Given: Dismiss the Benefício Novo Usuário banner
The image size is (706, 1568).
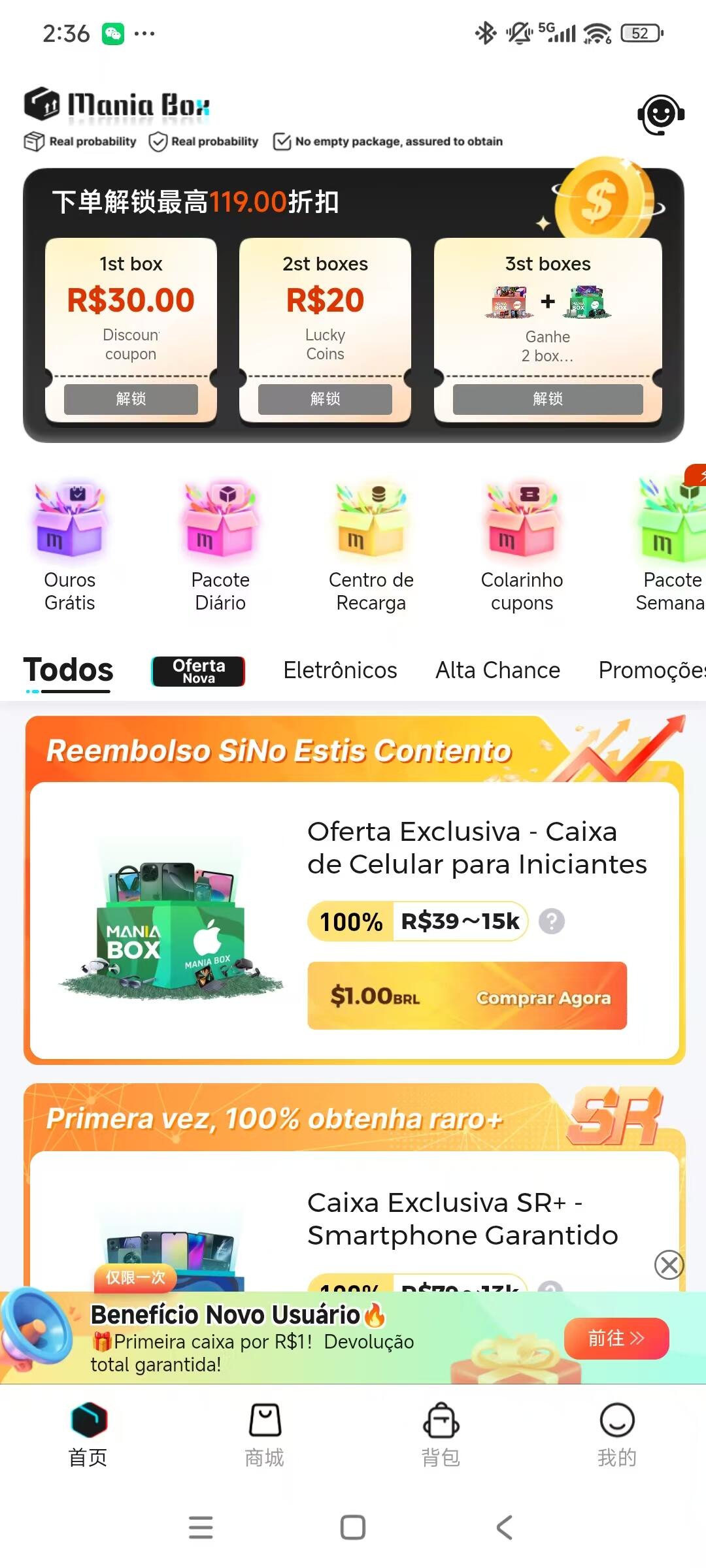Looking at the screenshot, I should 669,1265.
